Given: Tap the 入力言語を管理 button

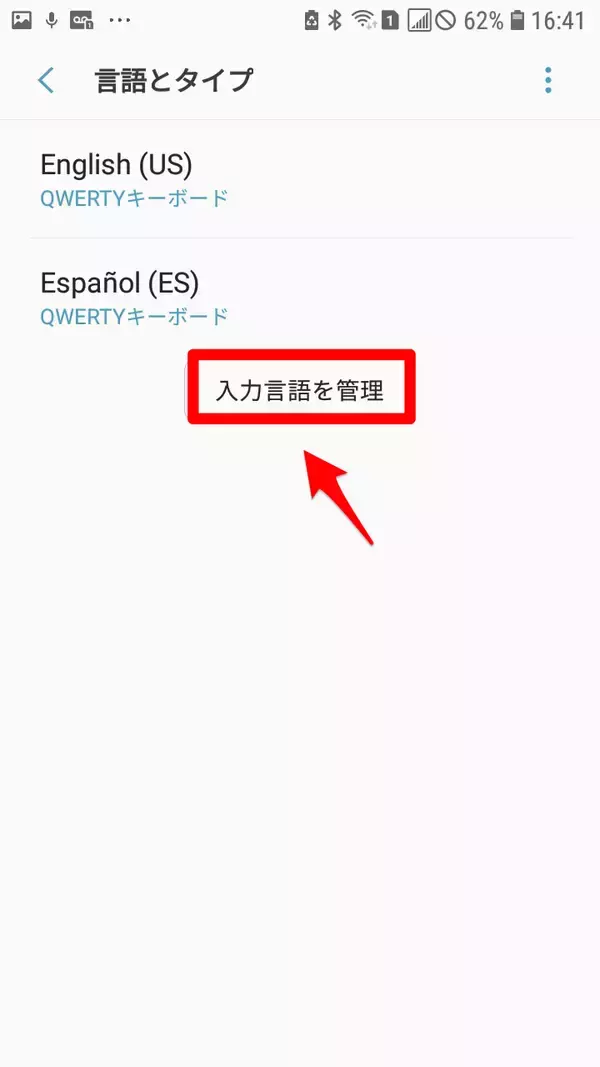Looking at the screenshot, I should click(x=300, y=389).
